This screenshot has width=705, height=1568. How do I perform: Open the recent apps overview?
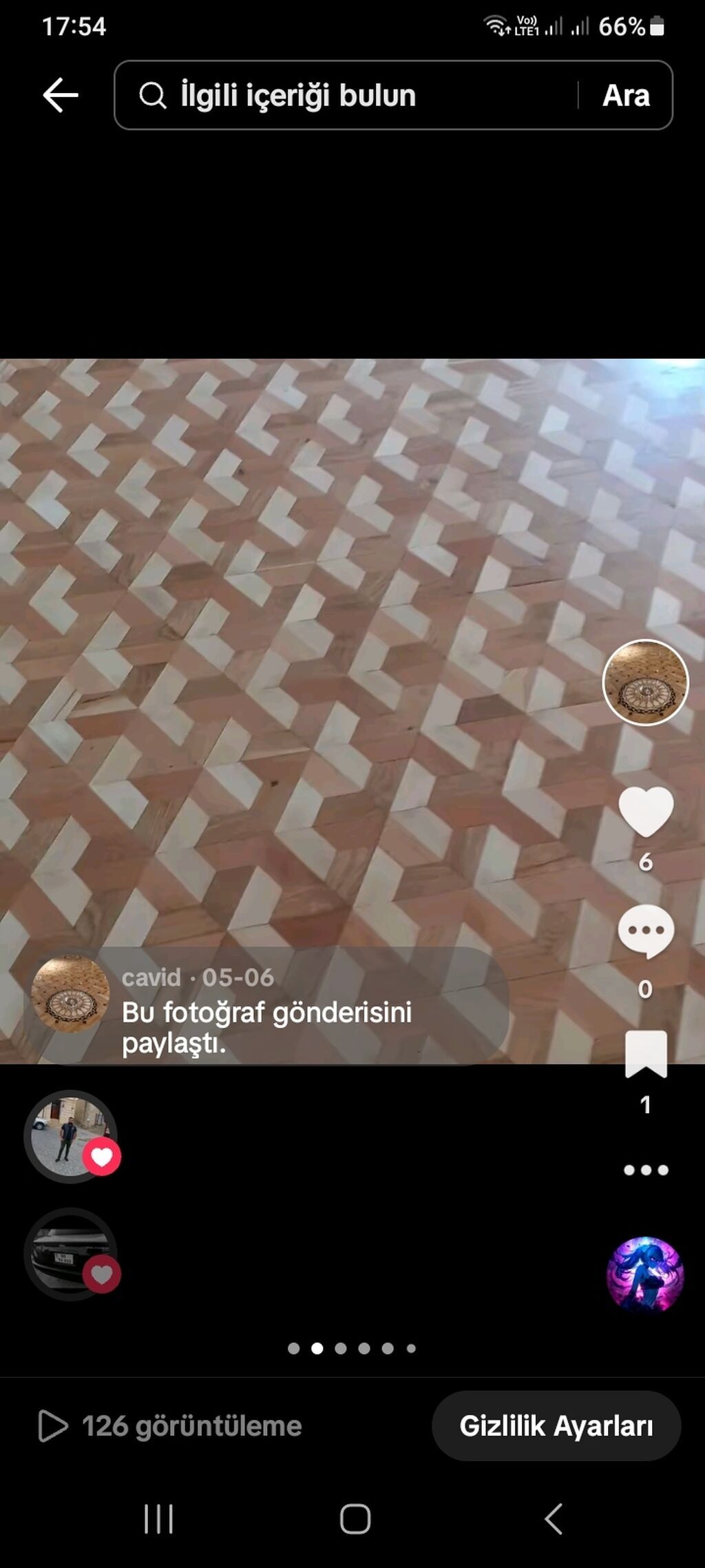(158, 1518)
